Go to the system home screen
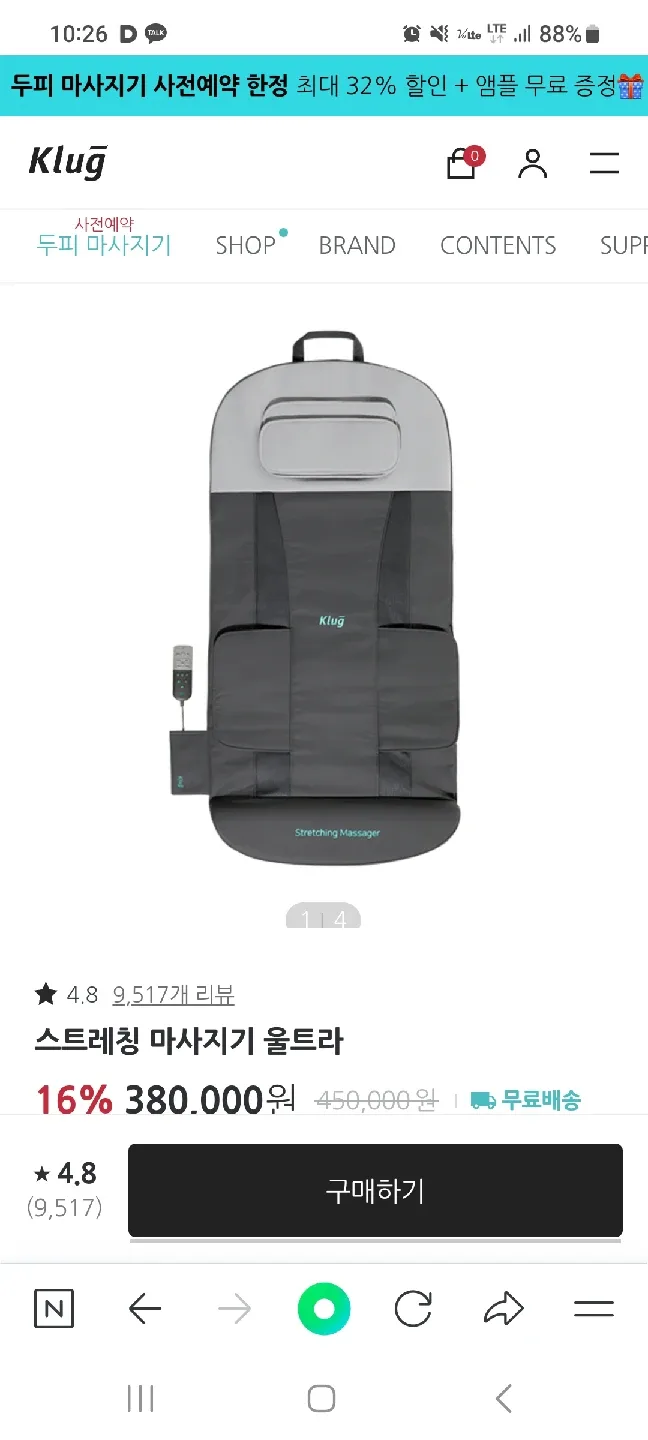 (321, 1399)
